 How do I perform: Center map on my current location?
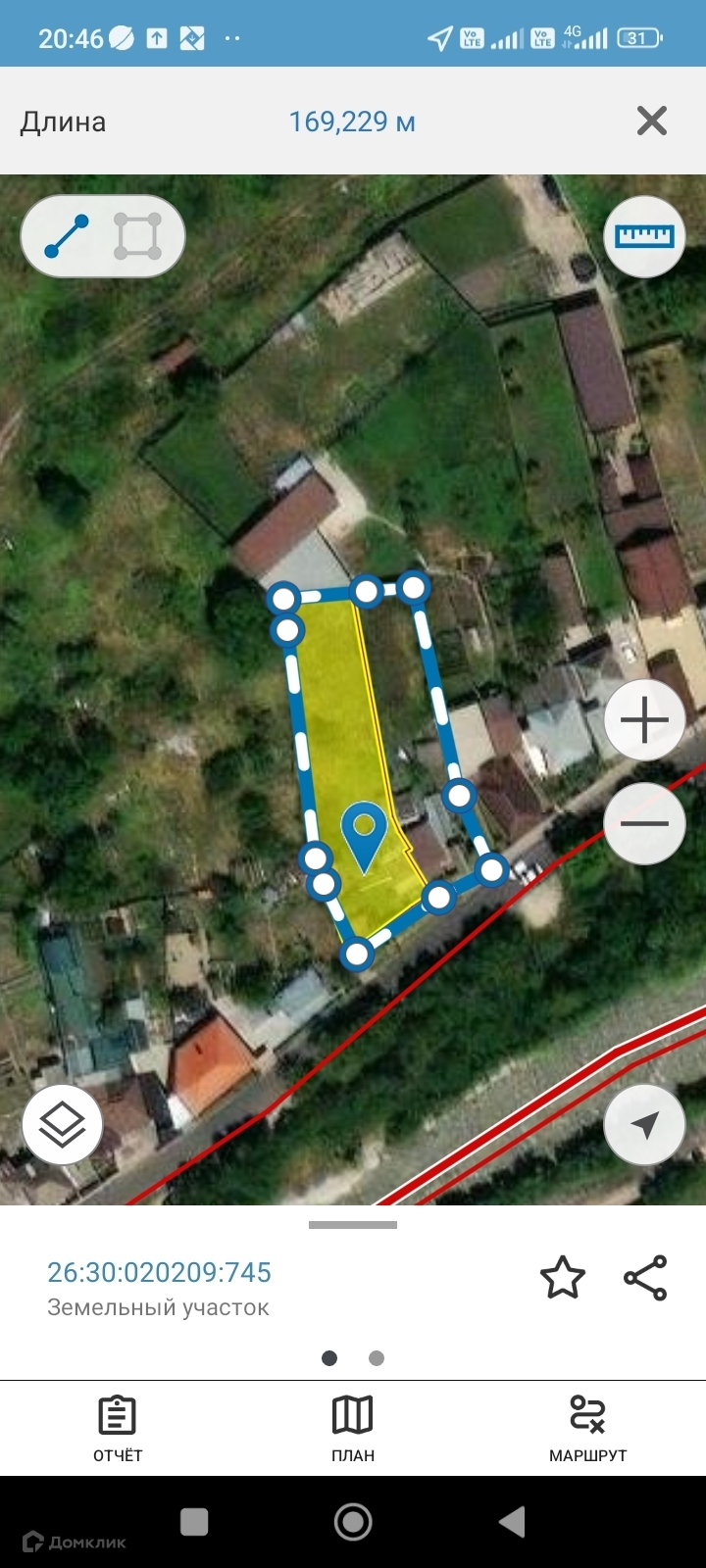click(x=644, y=1124)
